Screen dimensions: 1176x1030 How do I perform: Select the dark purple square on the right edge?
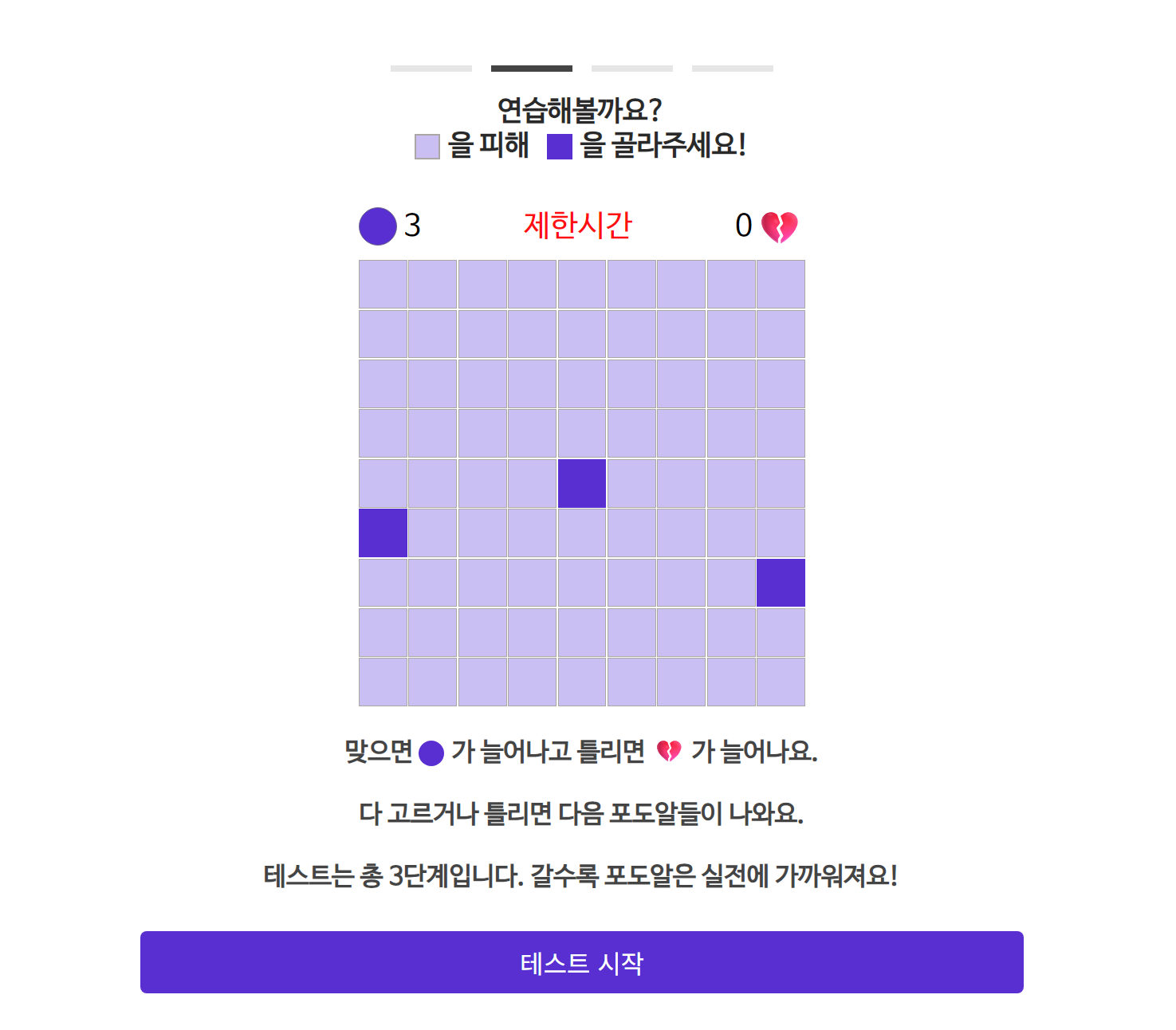tap(781, 583)
